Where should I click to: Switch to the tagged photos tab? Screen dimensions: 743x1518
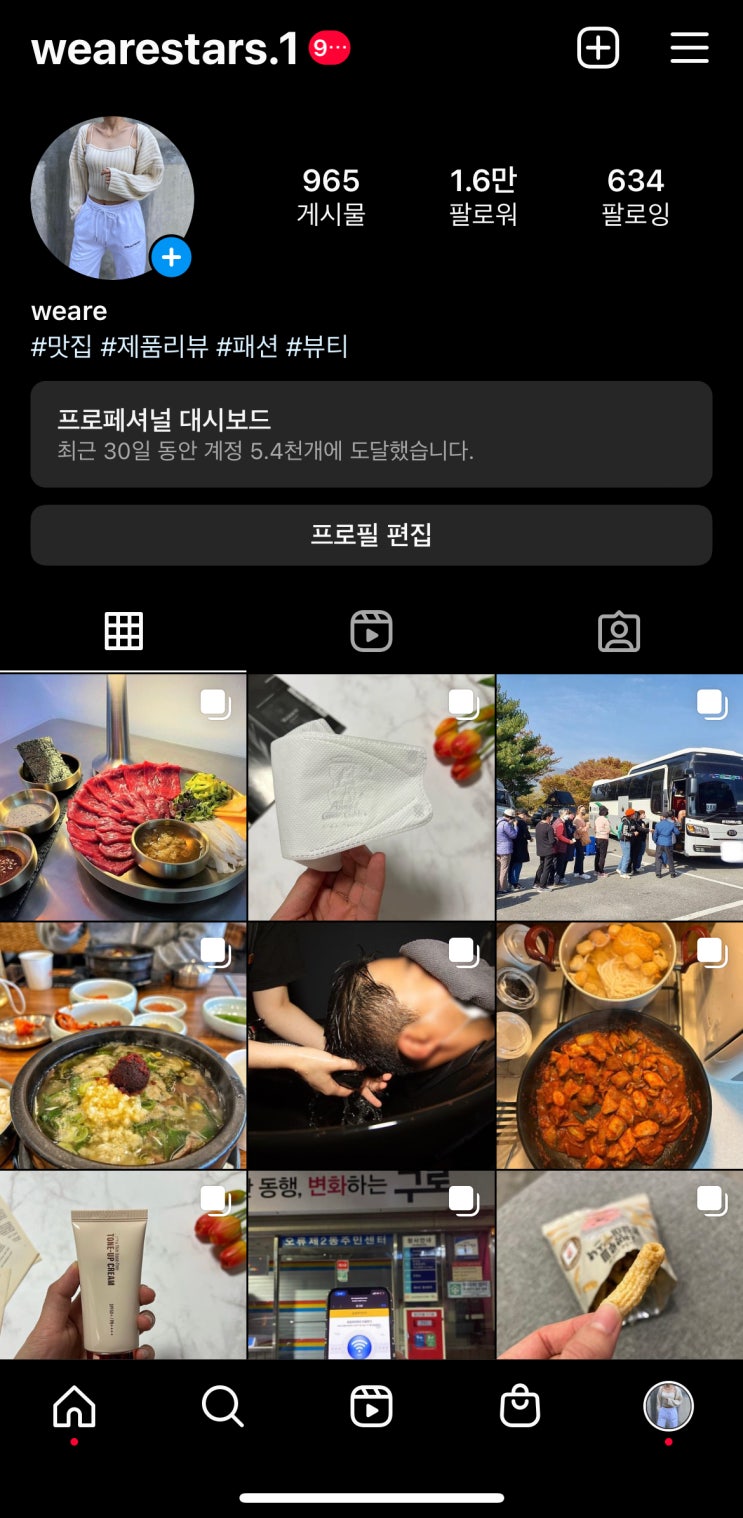[619, 631]
